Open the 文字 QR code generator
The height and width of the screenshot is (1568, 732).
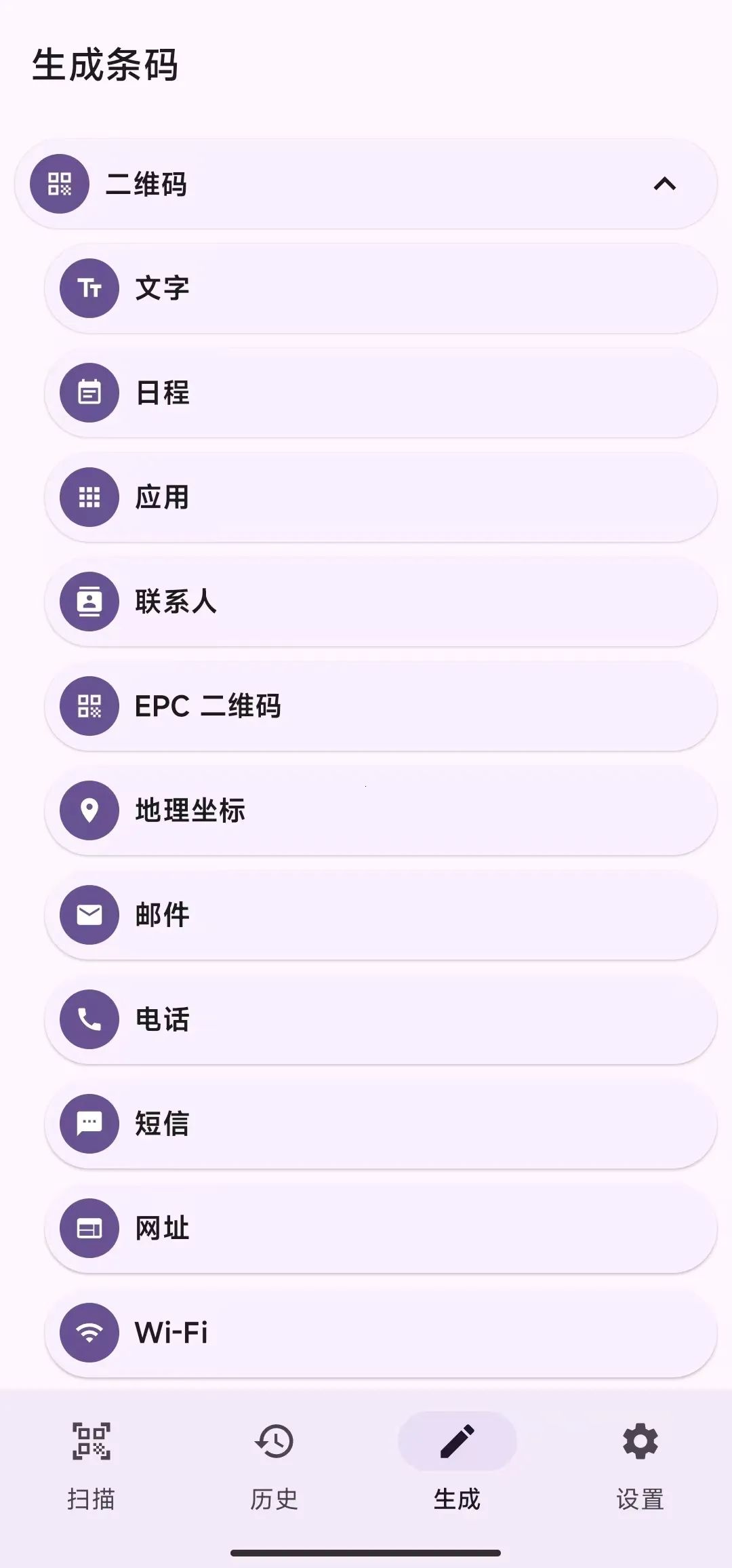click(380, 288)
